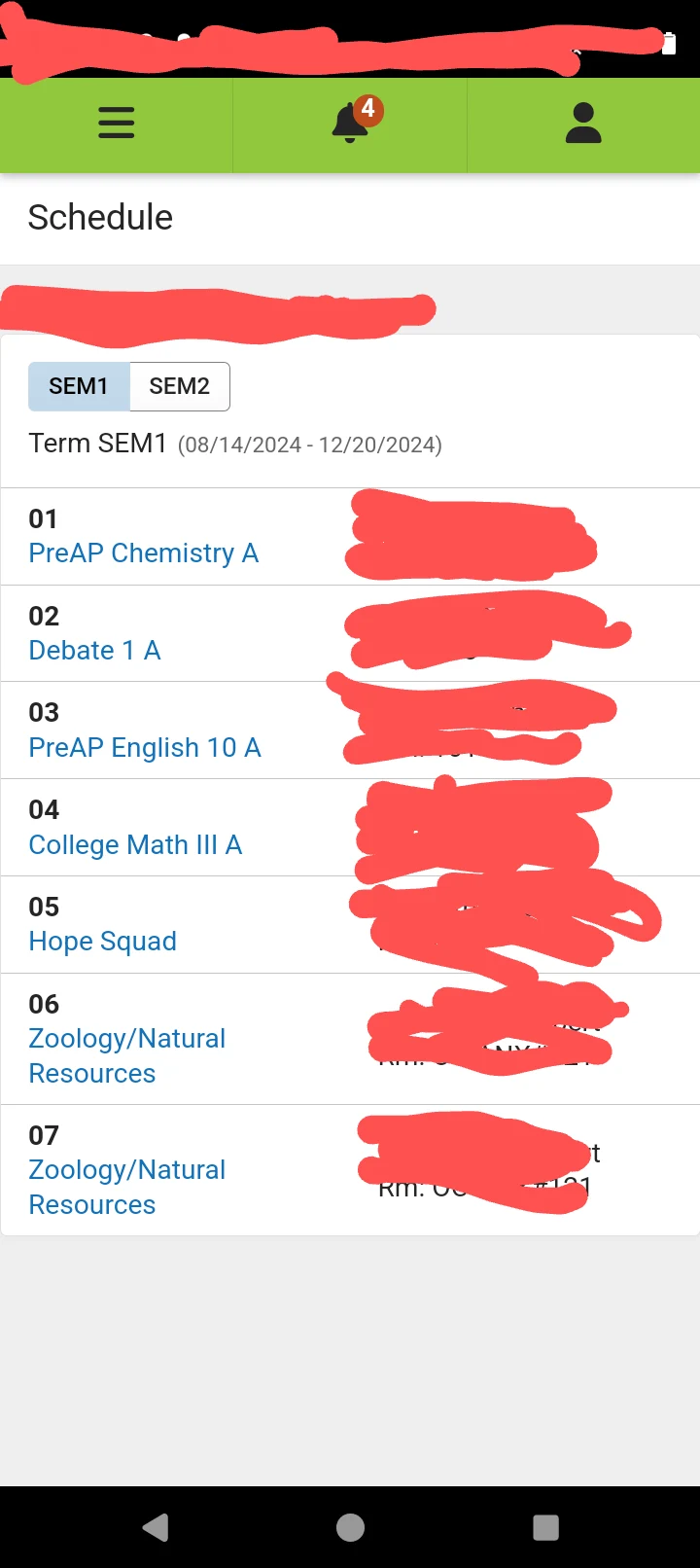Open period 06 Zoology/Natural Resources
Viewport: 700px width, 1568px height.
coord(126,1055)
